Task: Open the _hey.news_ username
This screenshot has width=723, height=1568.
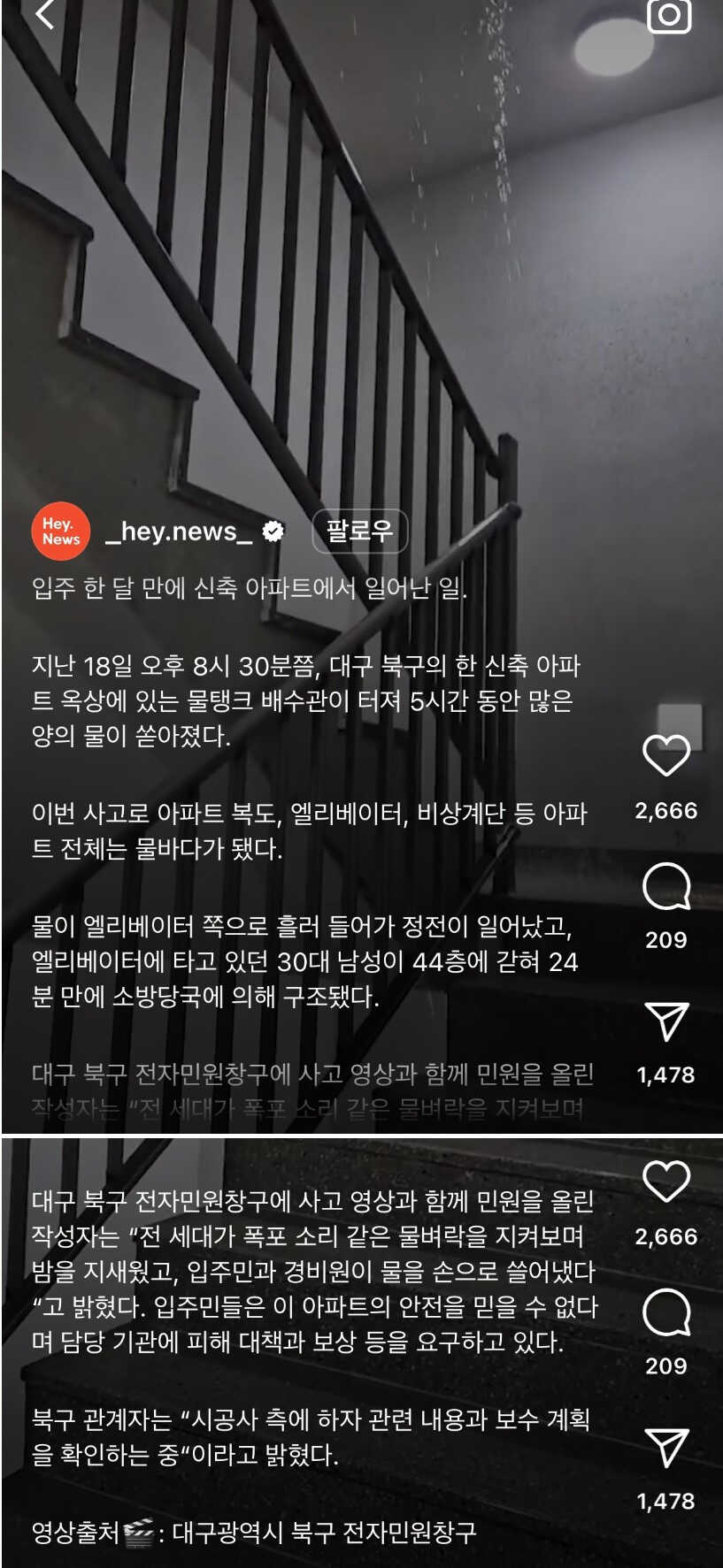Action: click(x=179, y=531)
